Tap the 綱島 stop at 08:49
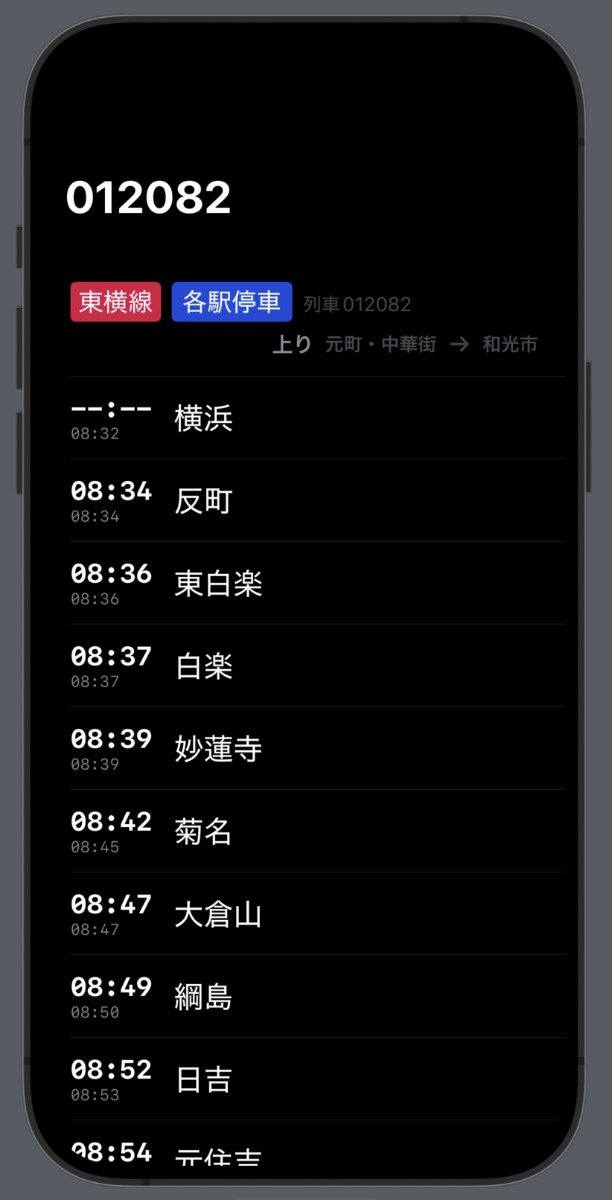This screenshot has width=612, height=1200. click(x=317, y=997)
